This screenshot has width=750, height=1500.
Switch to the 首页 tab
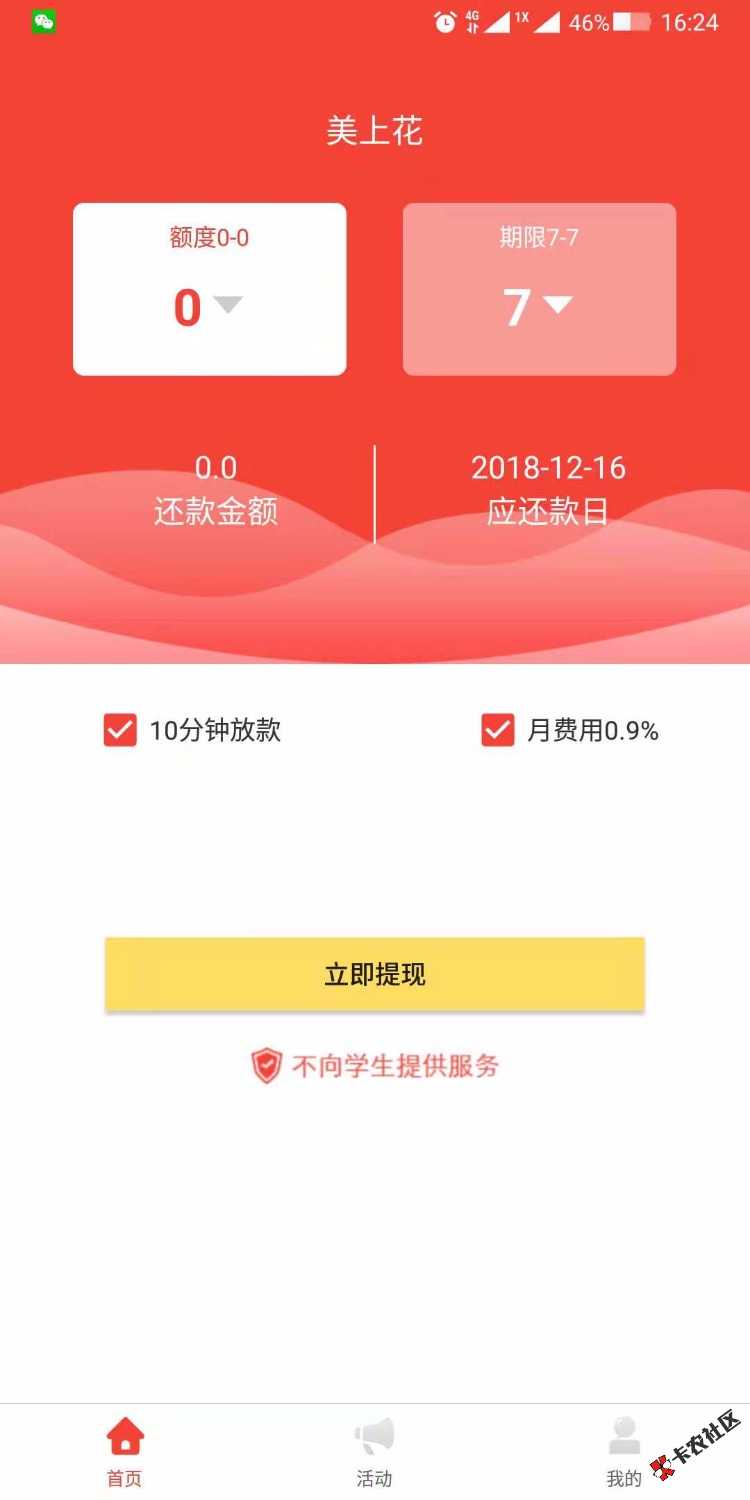tap(125, 1452)
